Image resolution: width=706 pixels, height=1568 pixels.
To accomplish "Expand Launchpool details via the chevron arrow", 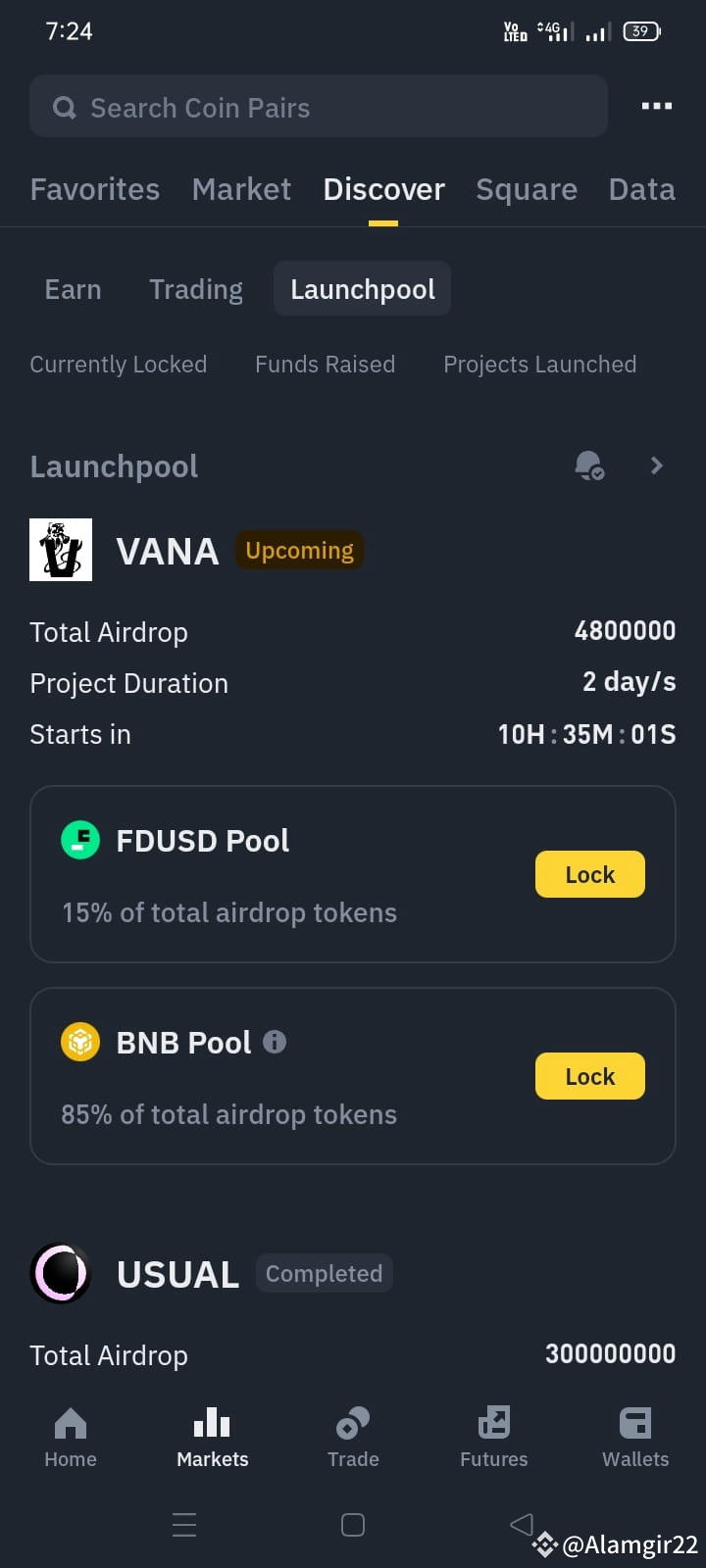I will (655, 465).
